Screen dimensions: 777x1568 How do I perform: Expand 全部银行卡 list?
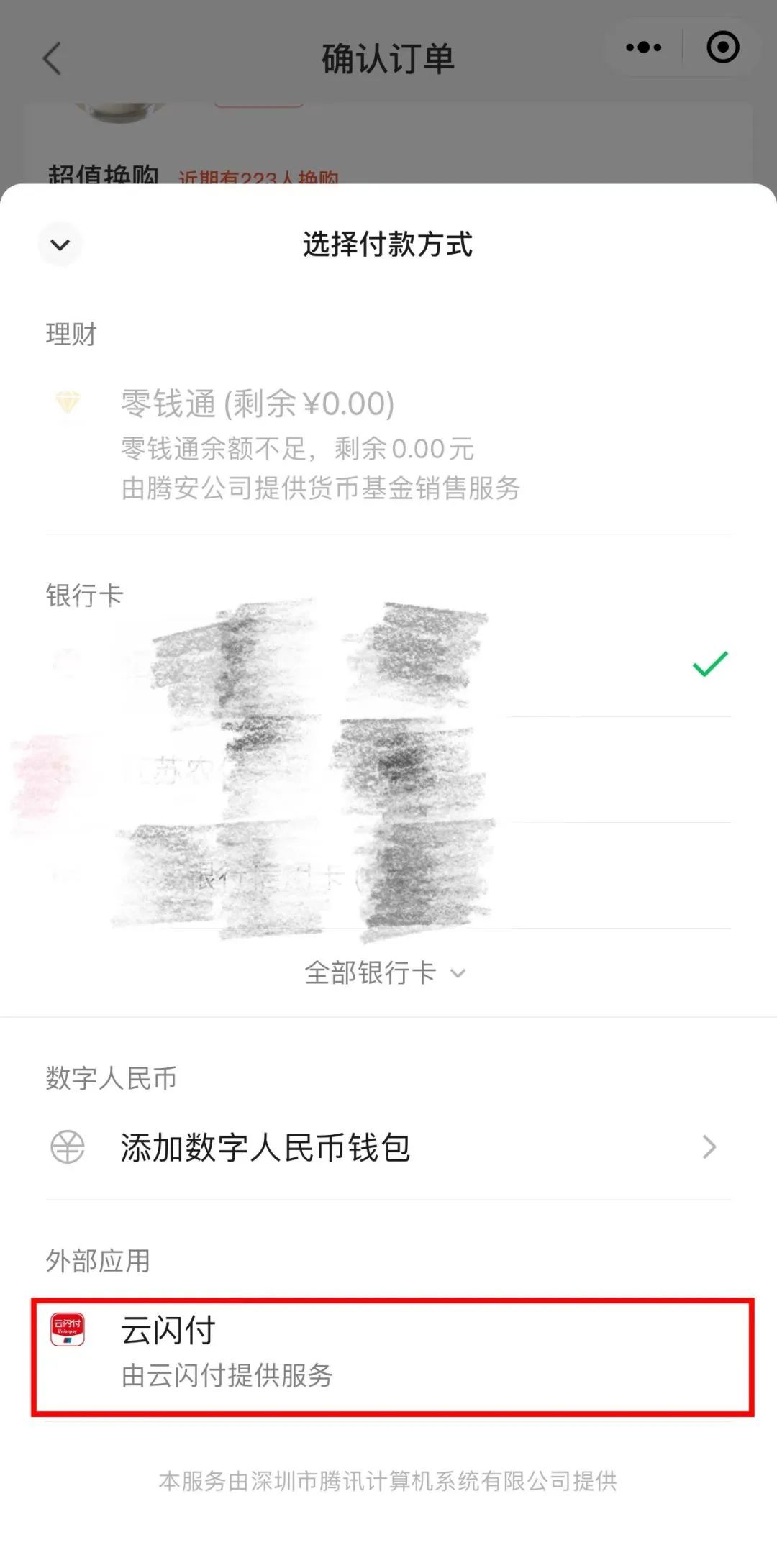point(386,973)
